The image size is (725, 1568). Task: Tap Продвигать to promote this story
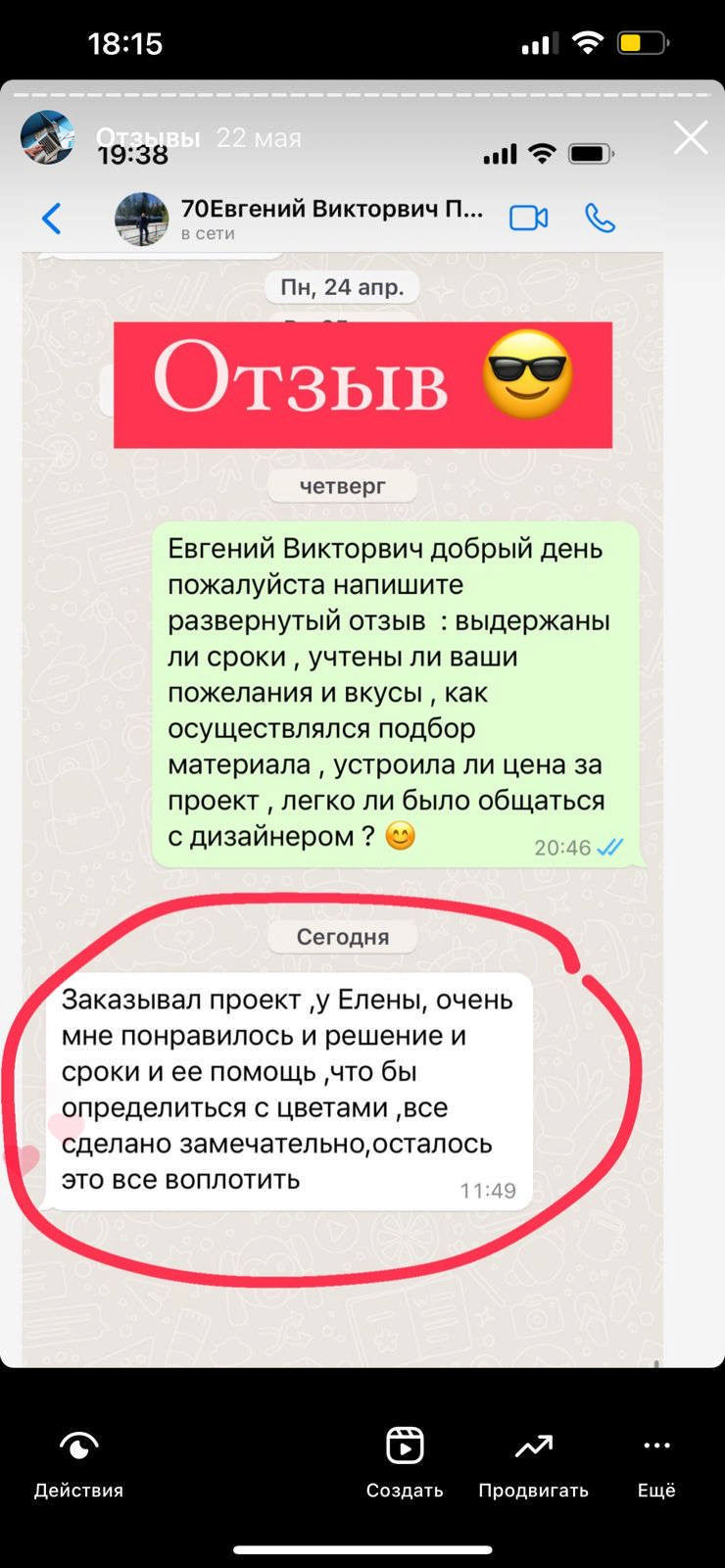pyautogui.click(x=533, y=1462)
